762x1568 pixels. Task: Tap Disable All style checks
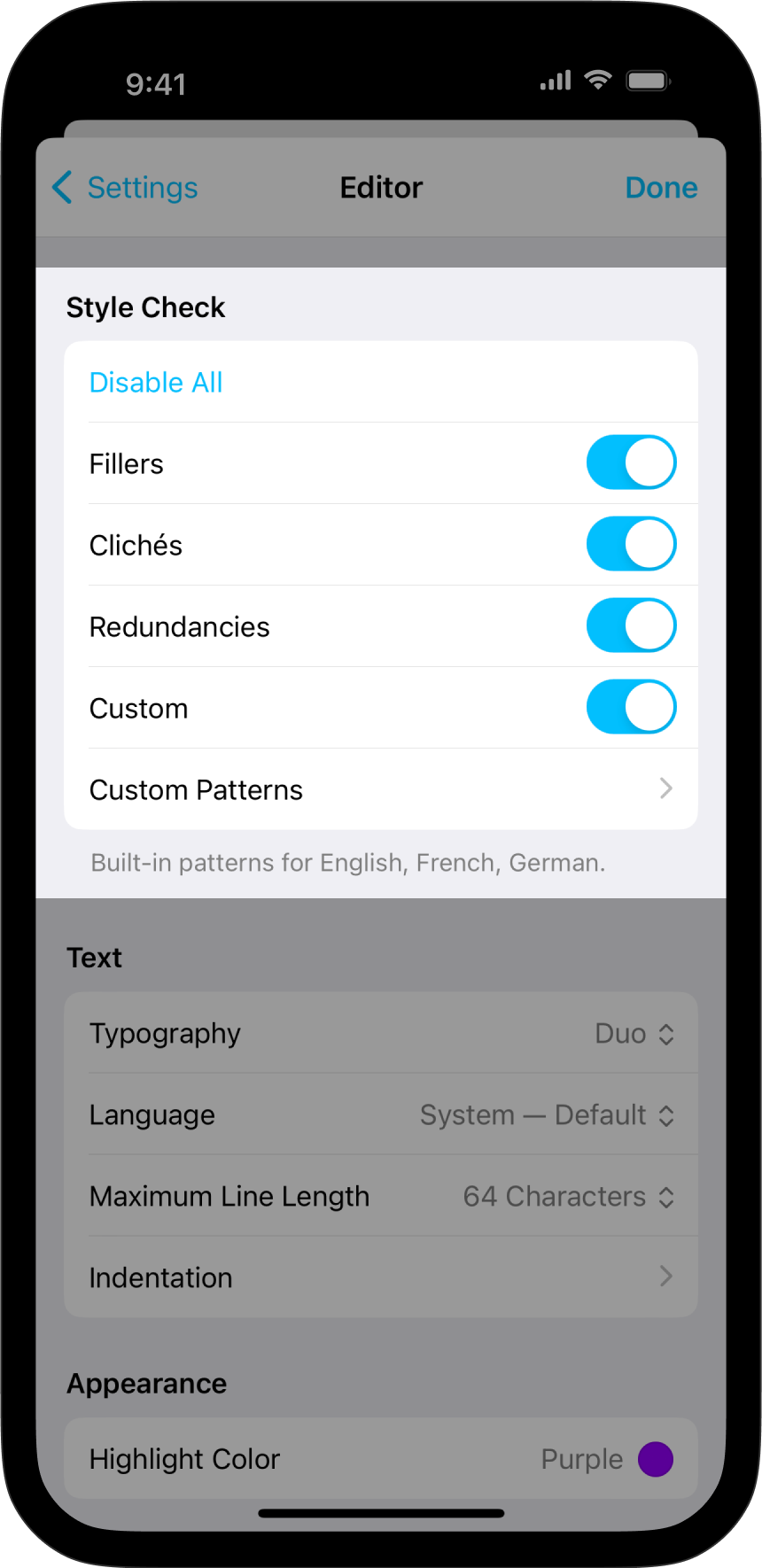point(156,383)
